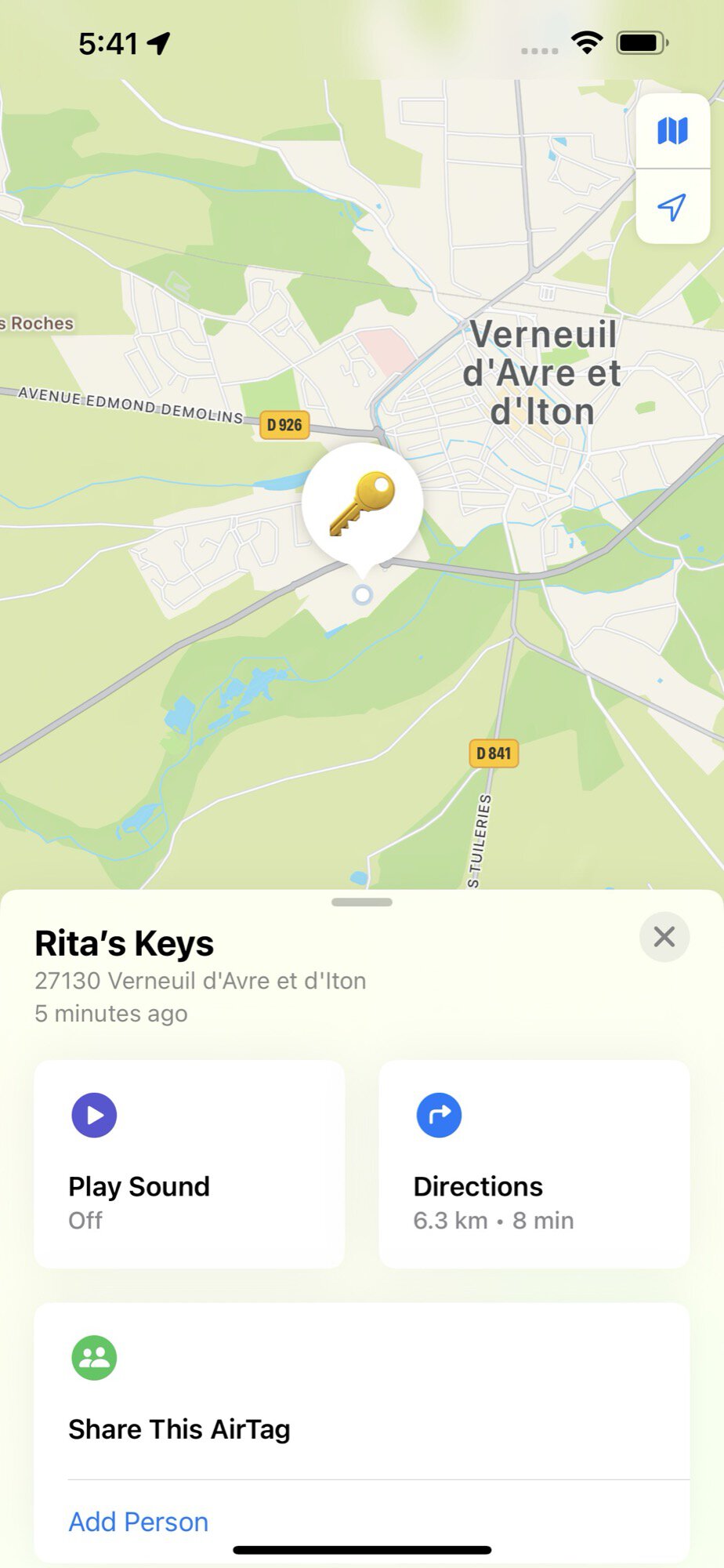Tap Add Person to share AirTag
This screenshot has height=1568, width=724.
click(139, 1522)
